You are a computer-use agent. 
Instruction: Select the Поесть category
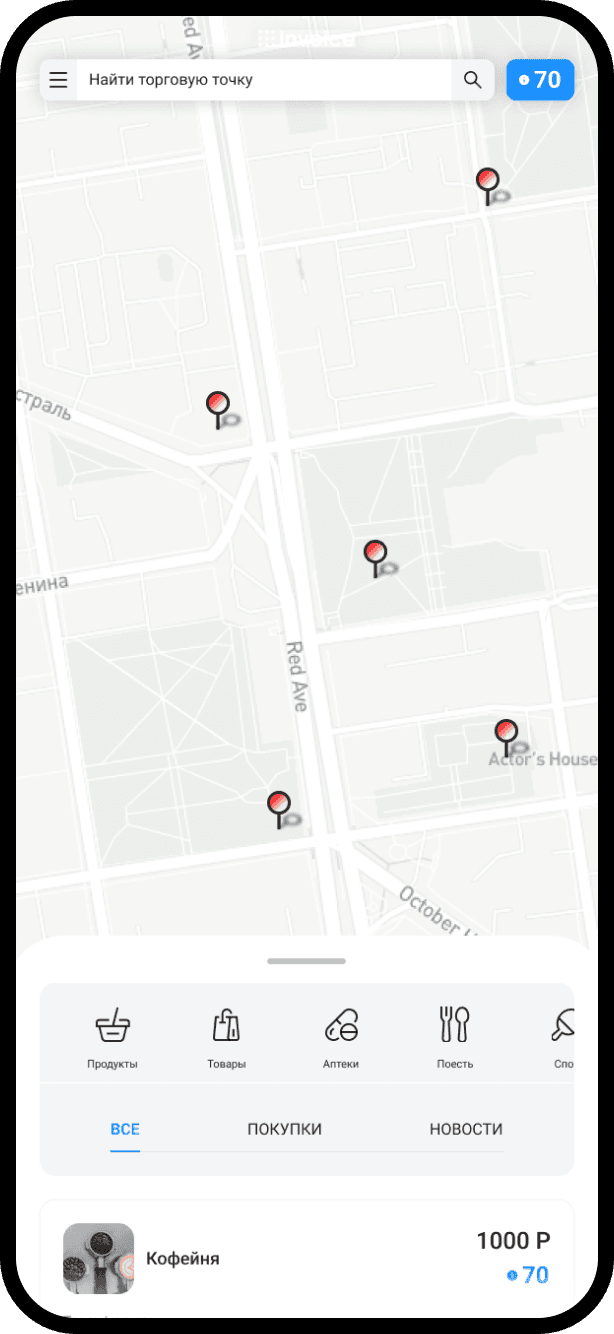(455, 1038)
